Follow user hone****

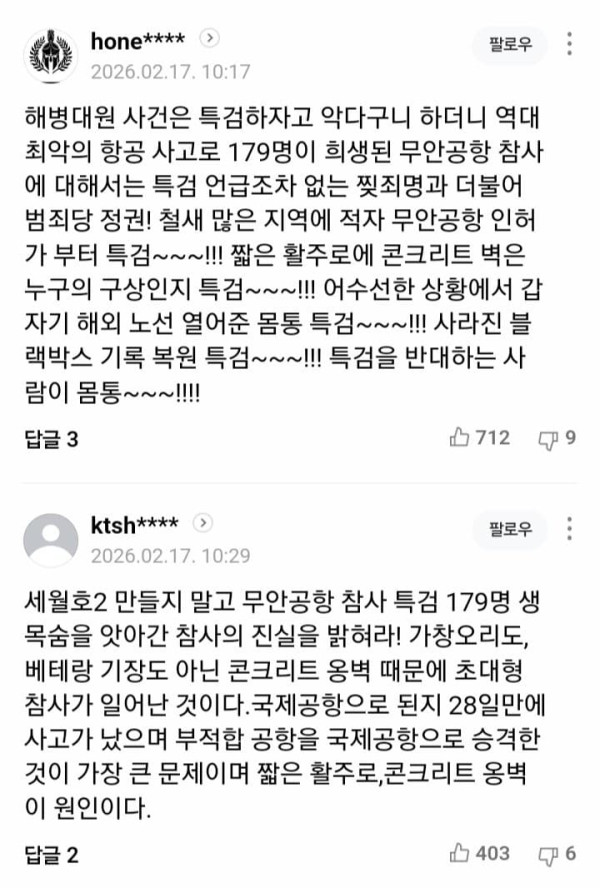tap(510, 45)
